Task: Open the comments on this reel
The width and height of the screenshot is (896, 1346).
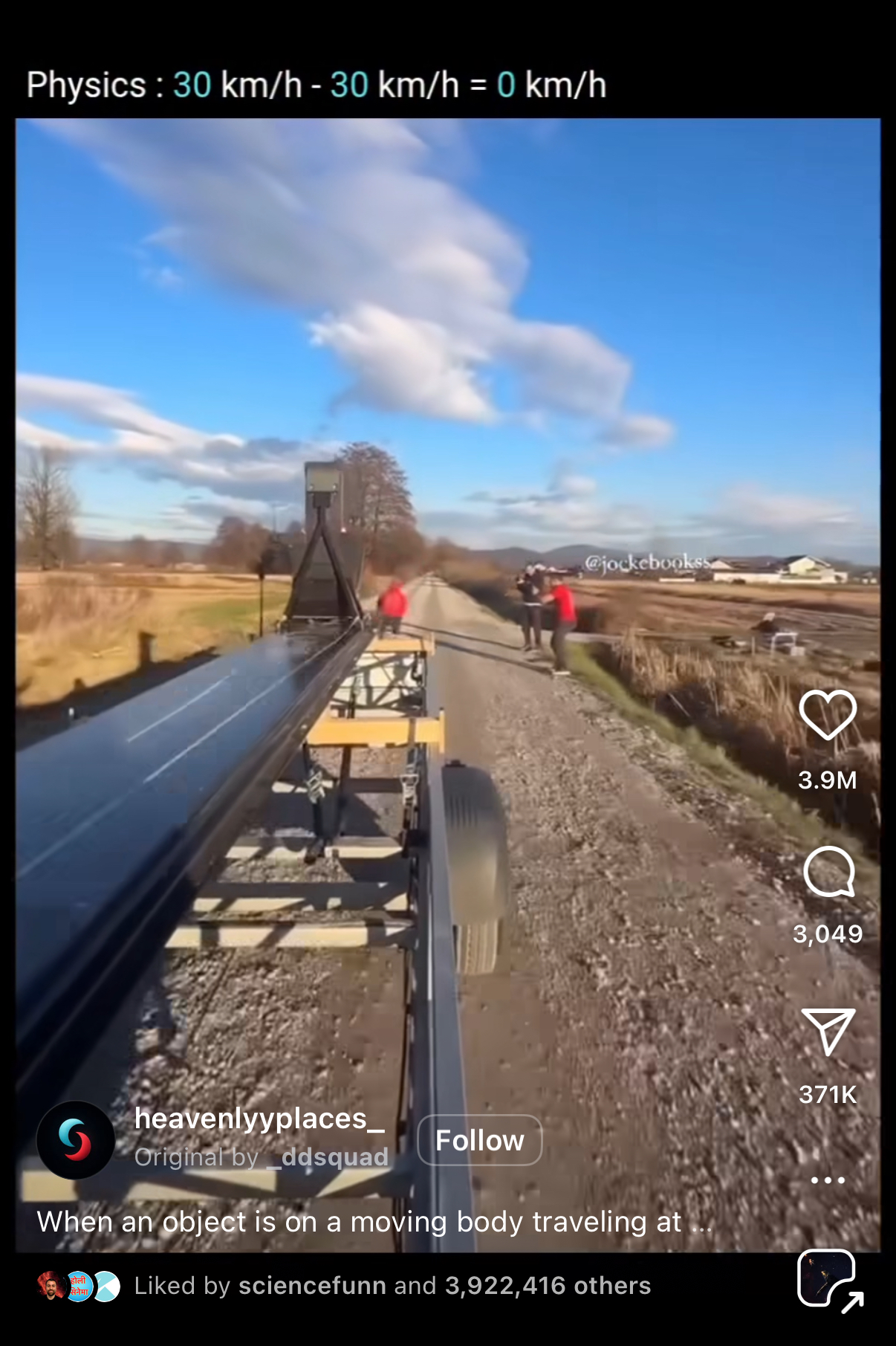Action: pos(828,872)
